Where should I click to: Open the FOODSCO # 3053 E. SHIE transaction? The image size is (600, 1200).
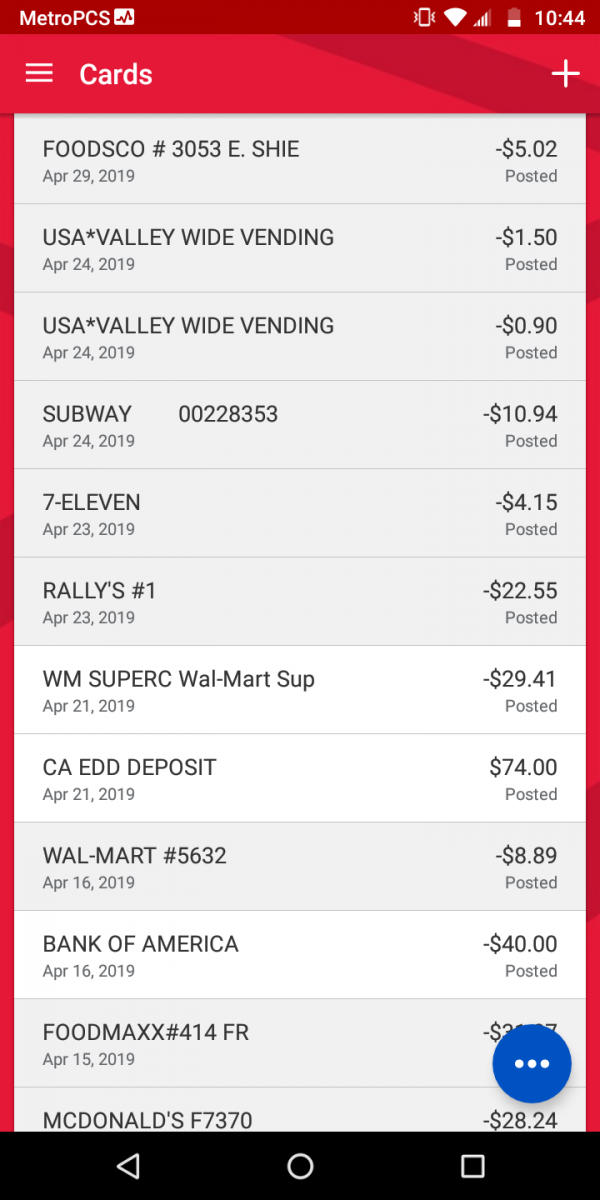[299, 160]
